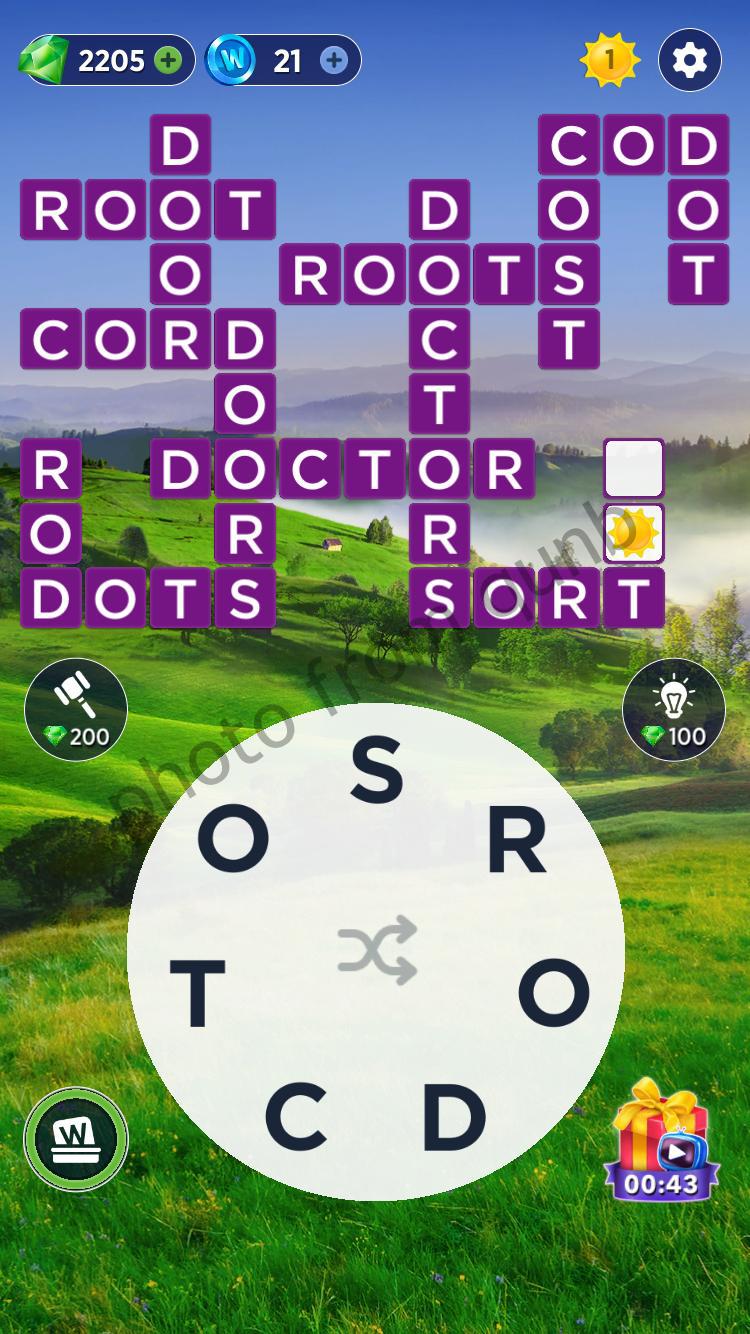Screen dimensions: 750x1334
Task: Open the settings gear
Action: [689, 61]
